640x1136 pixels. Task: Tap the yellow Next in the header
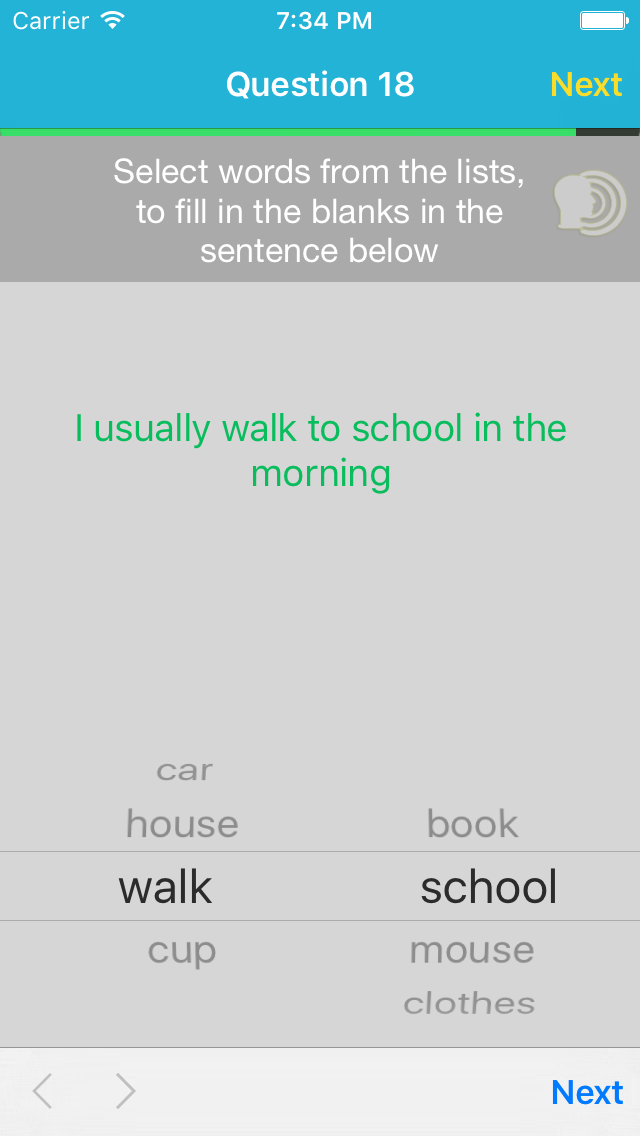tap(586, 85)
